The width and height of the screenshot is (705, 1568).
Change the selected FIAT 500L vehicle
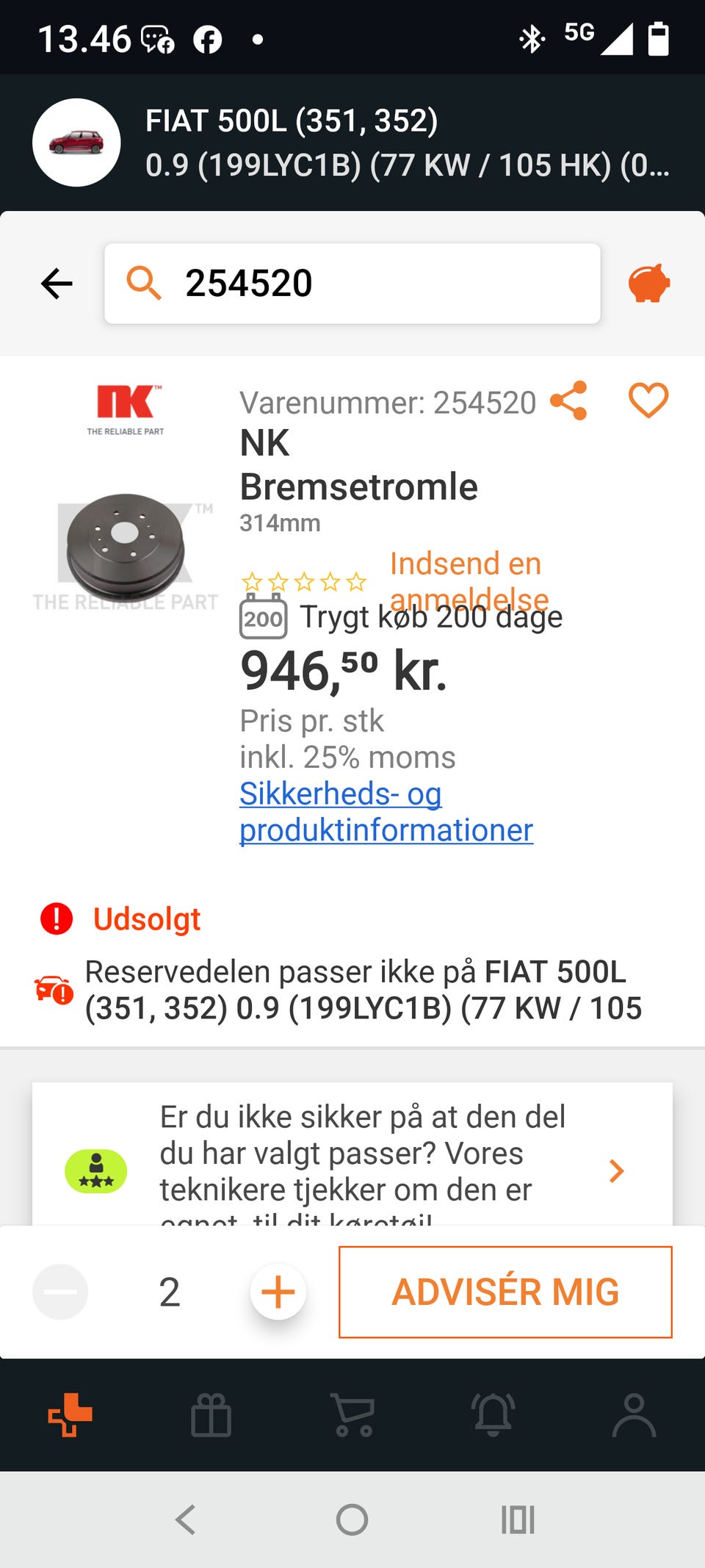(352, 143)
